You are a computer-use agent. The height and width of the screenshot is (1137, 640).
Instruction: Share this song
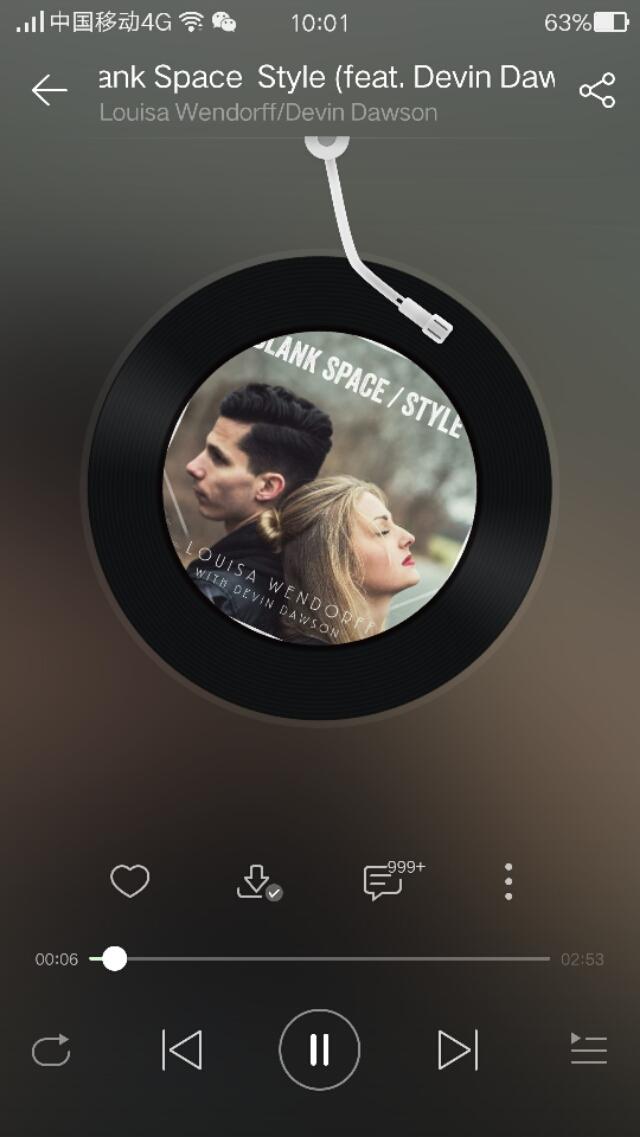coord(597,91)
